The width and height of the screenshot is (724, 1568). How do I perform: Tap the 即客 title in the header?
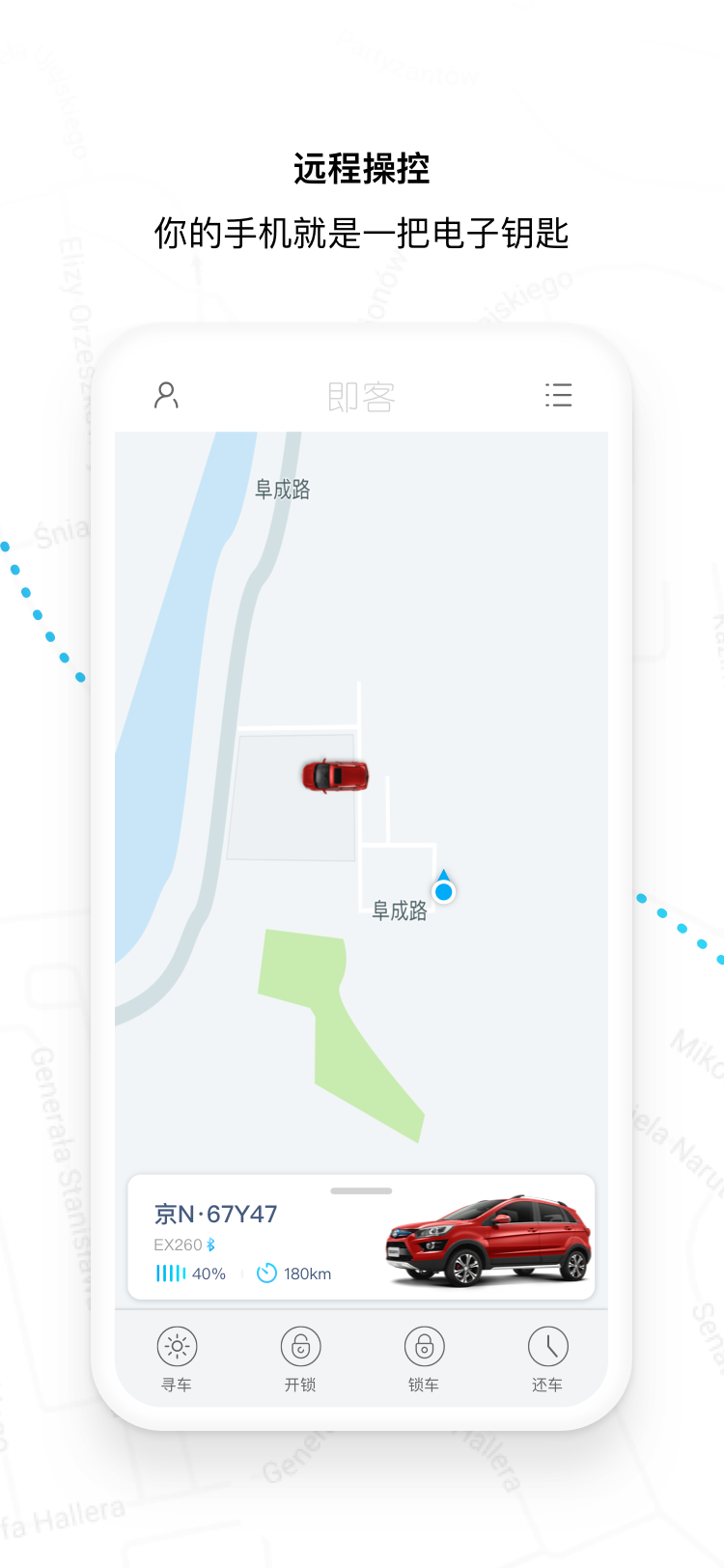[x=361, y=395]
